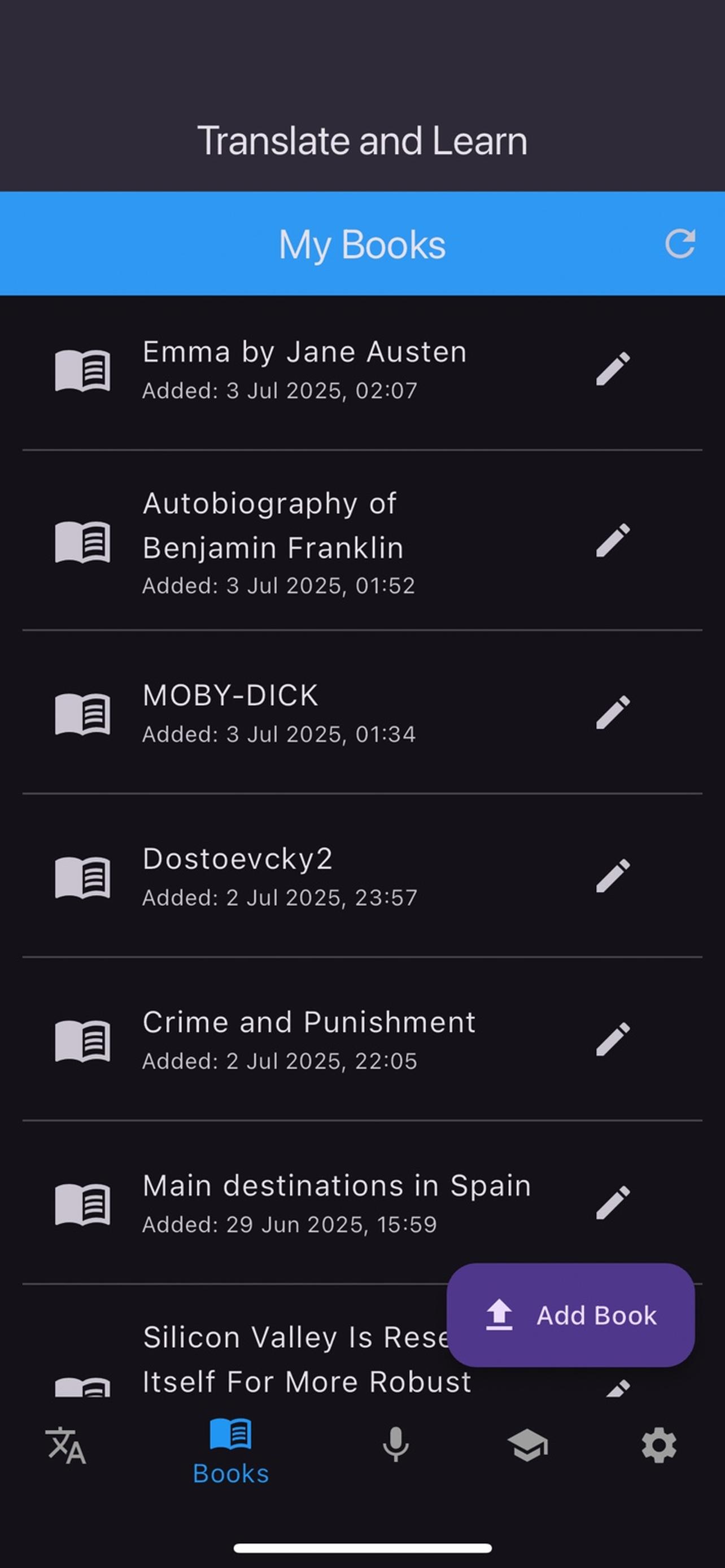Viewport: 725px width, 1568px height.
Task: Select the Books tab
Action: tap(231, 1451)
